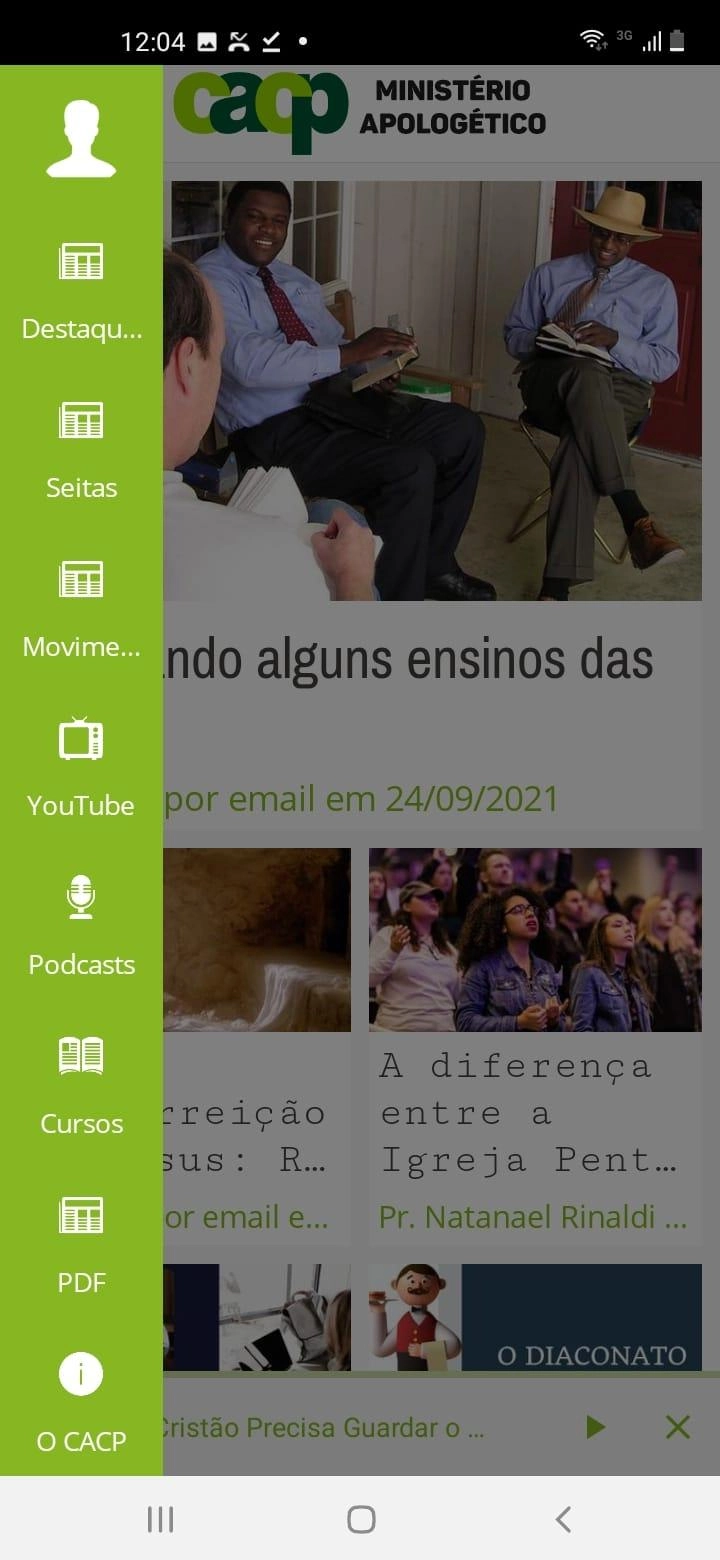Open the YouTube section
The height and width of the screenshot is (1560, 720).
pos(81,767)
